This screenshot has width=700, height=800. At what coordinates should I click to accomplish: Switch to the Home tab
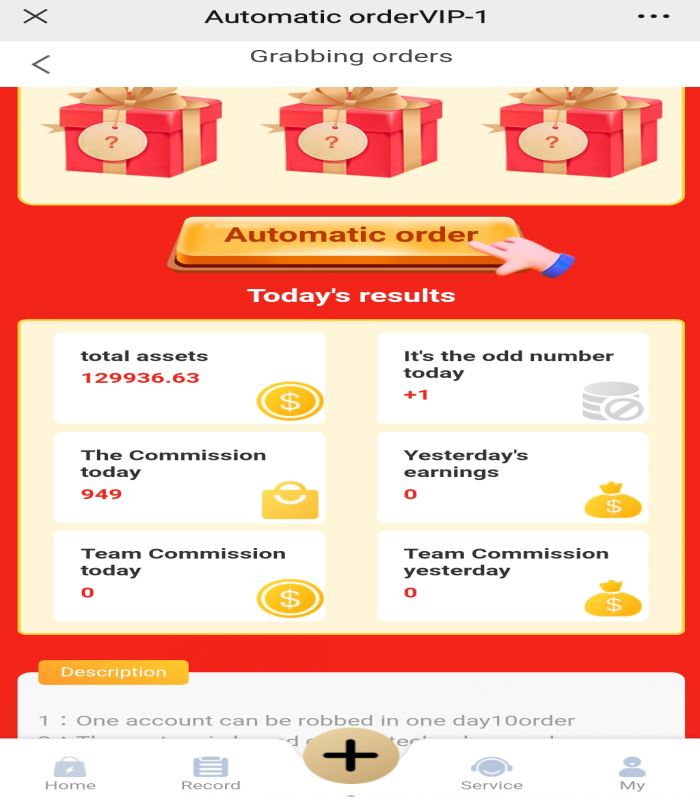70,773
